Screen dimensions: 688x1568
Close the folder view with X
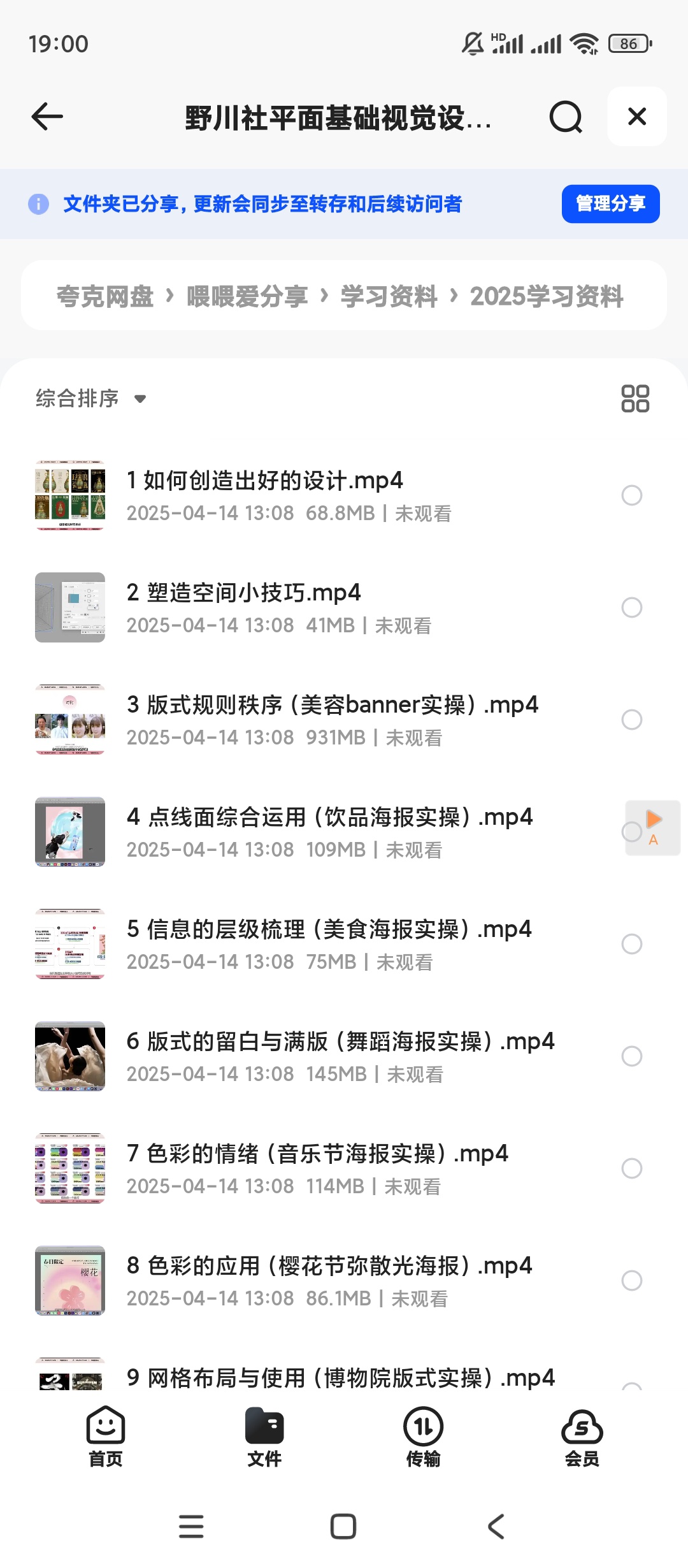pyautogui.click(x=636, y=117)
